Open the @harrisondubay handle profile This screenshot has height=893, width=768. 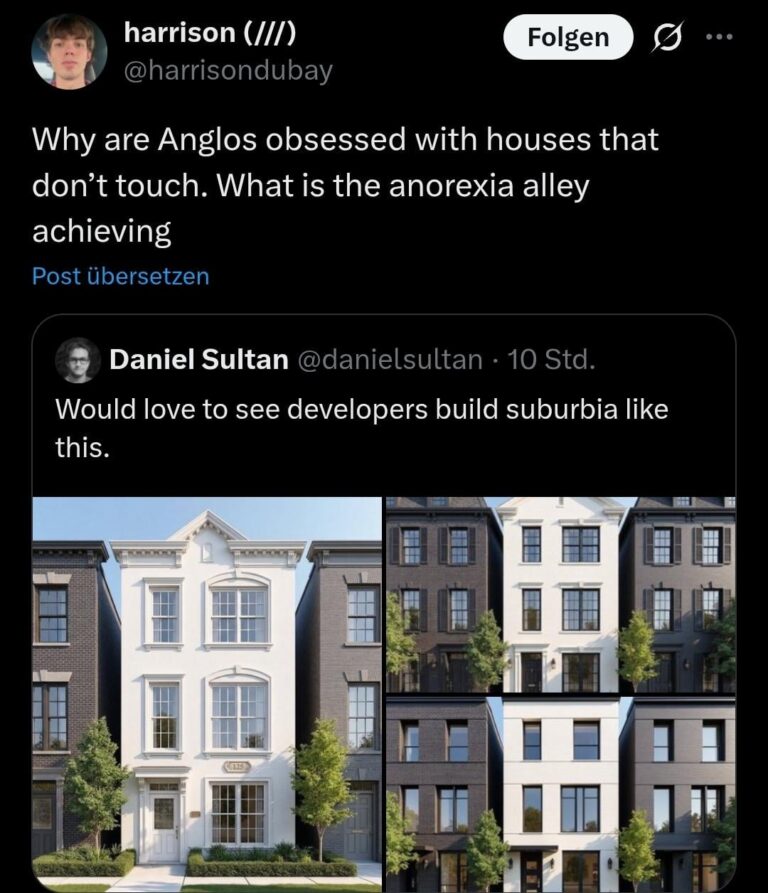(x=227, y=72)
